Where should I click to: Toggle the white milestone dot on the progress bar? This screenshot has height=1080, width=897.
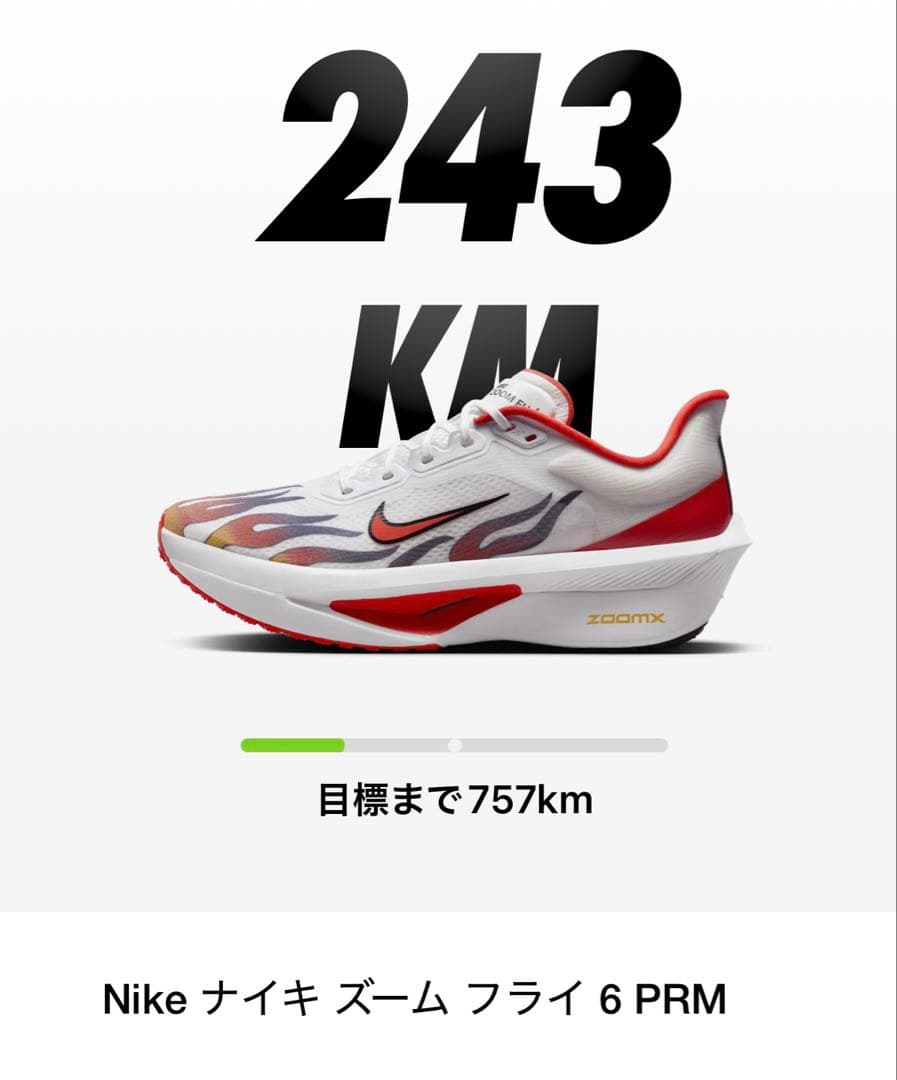pyautogui.click(x=457, y=744)
